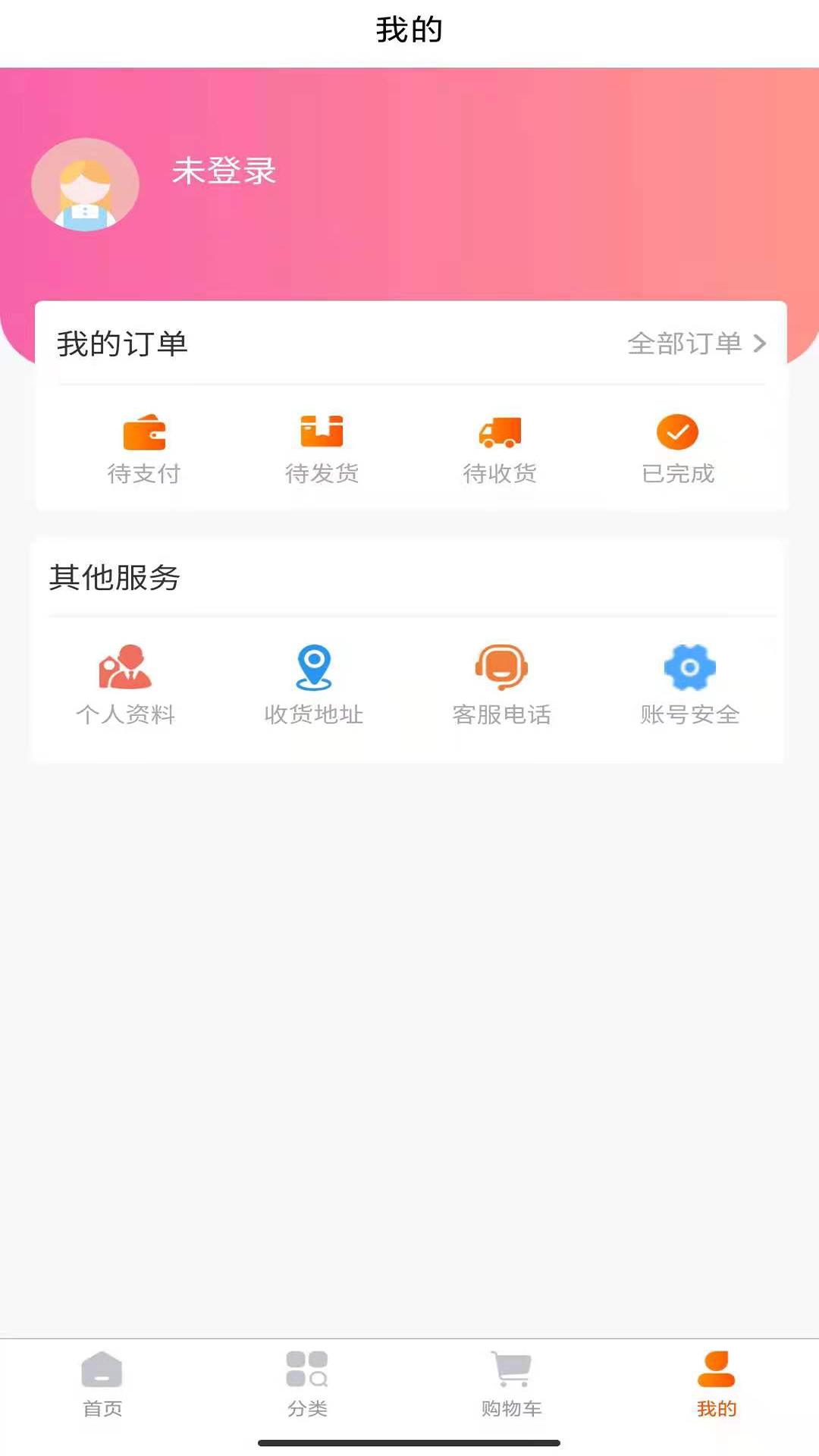Tap 未登录 to log in

pyautogui.click(x=224, y=173)
